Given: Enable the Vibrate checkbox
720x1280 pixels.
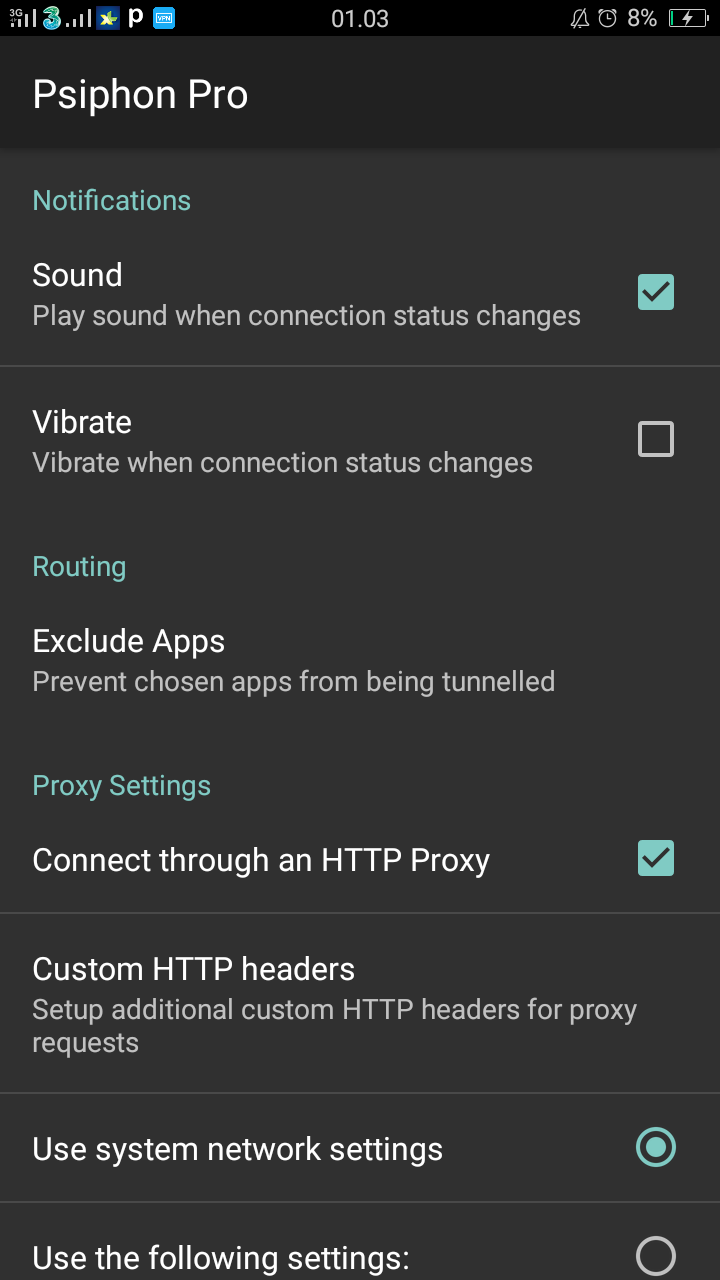Looking at the screenshot, I should 656,439.
